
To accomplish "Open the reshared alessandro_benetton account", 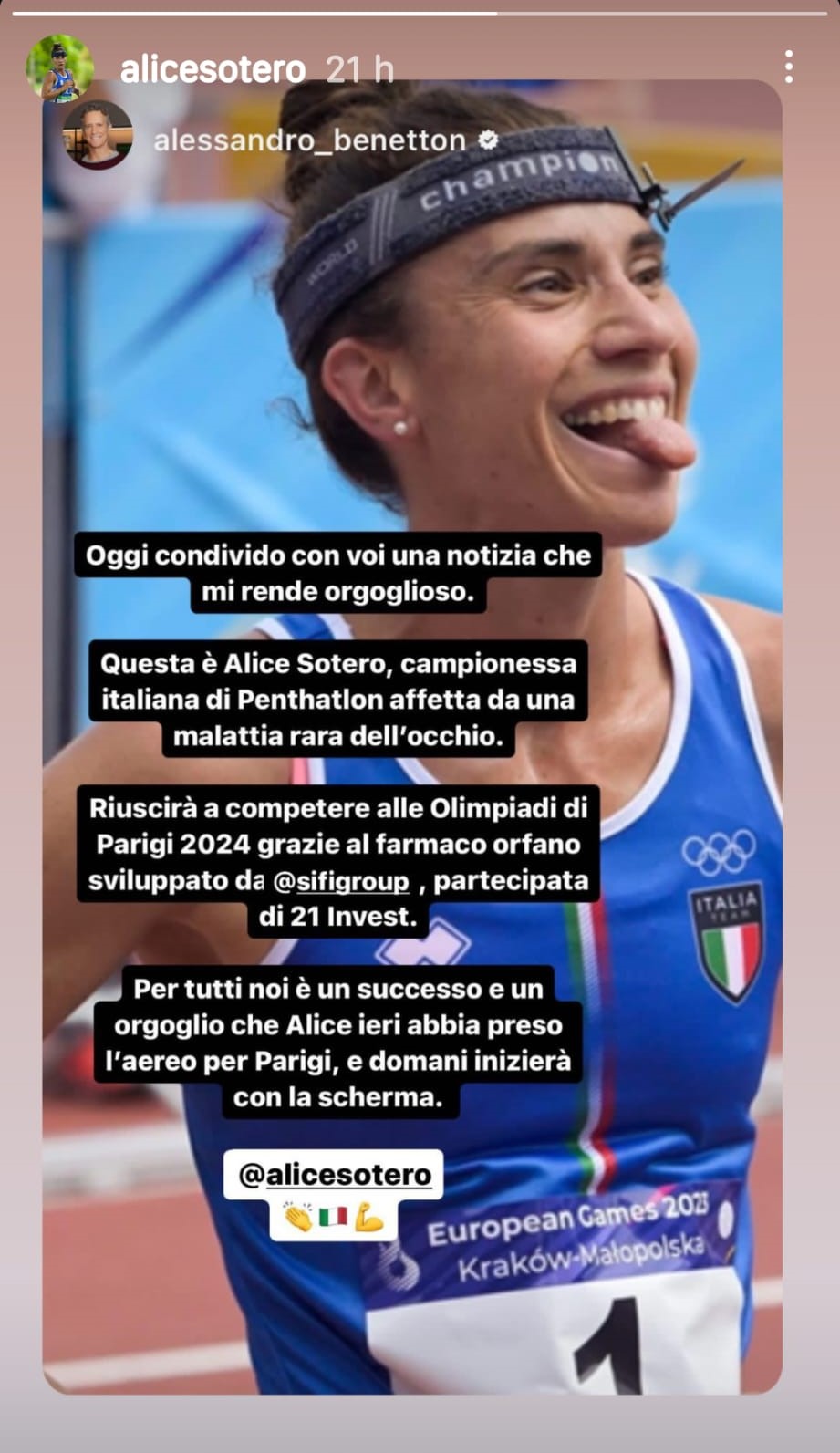I will point(309,140).
